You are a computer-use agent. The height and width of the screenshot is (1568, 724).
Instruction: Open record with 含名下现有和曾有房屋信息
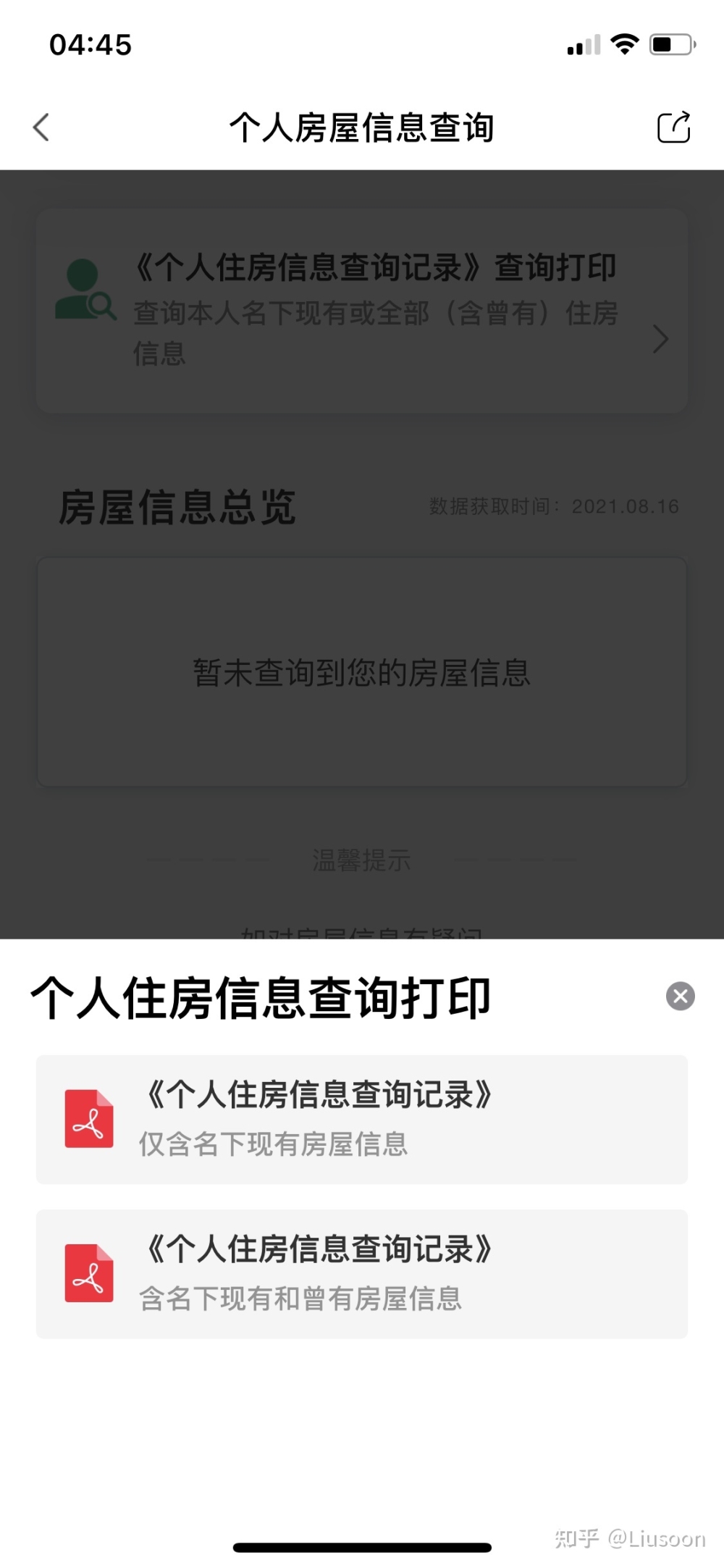361,1273
